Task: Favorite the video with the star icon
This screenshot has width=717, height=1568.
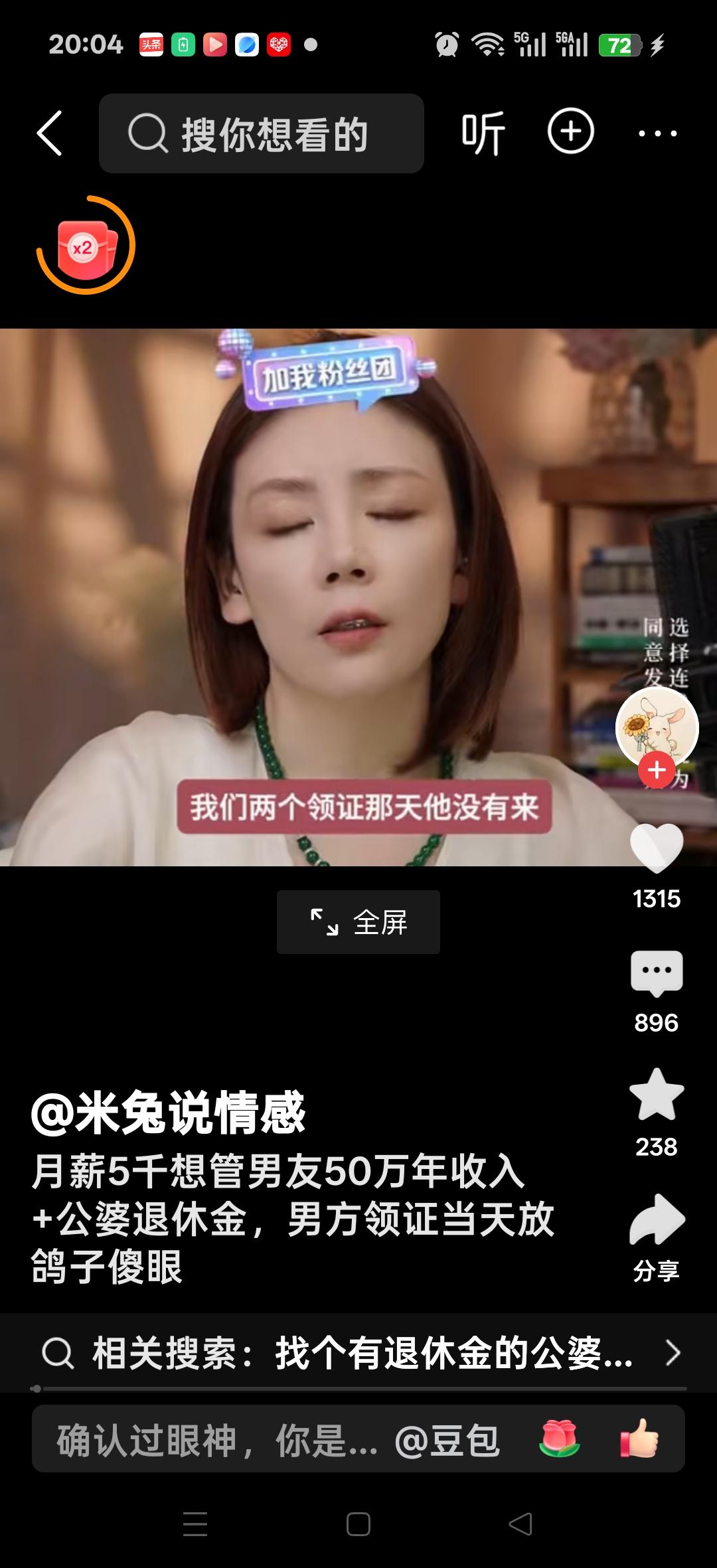Action: click(657, 1095)
